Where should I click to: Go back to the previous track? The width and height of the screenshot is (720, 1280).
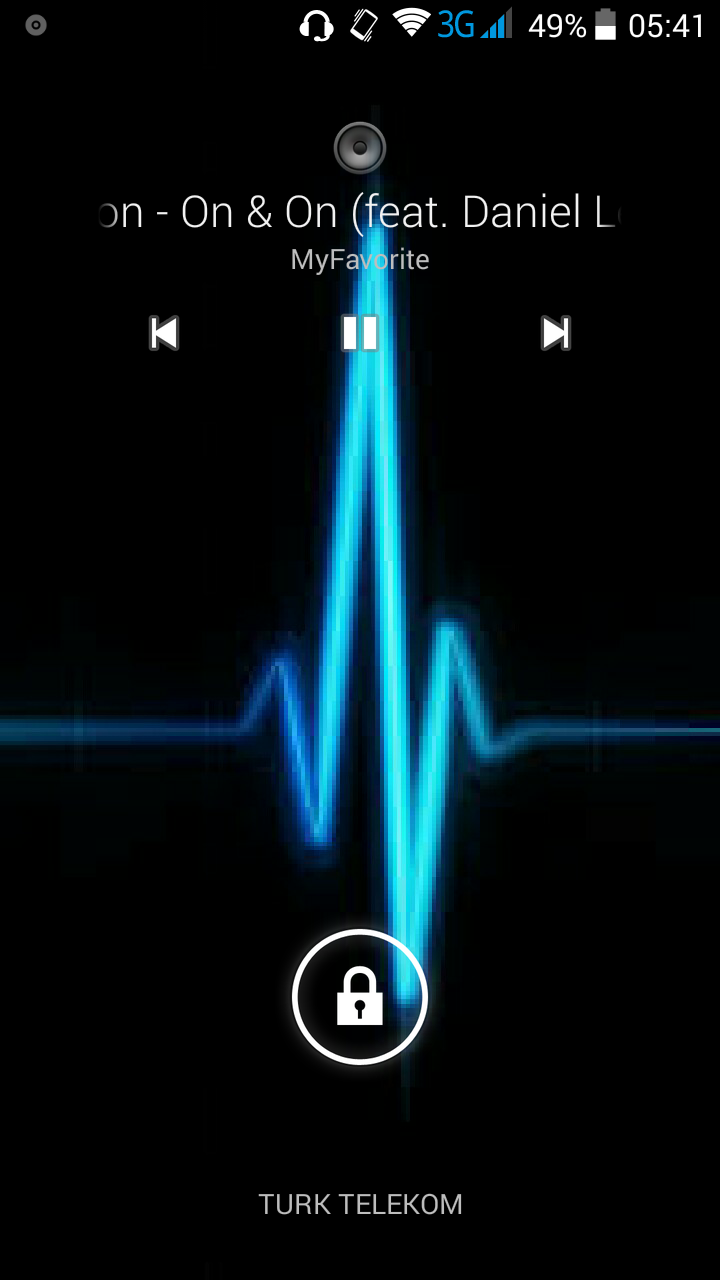(x=164, y=333)
